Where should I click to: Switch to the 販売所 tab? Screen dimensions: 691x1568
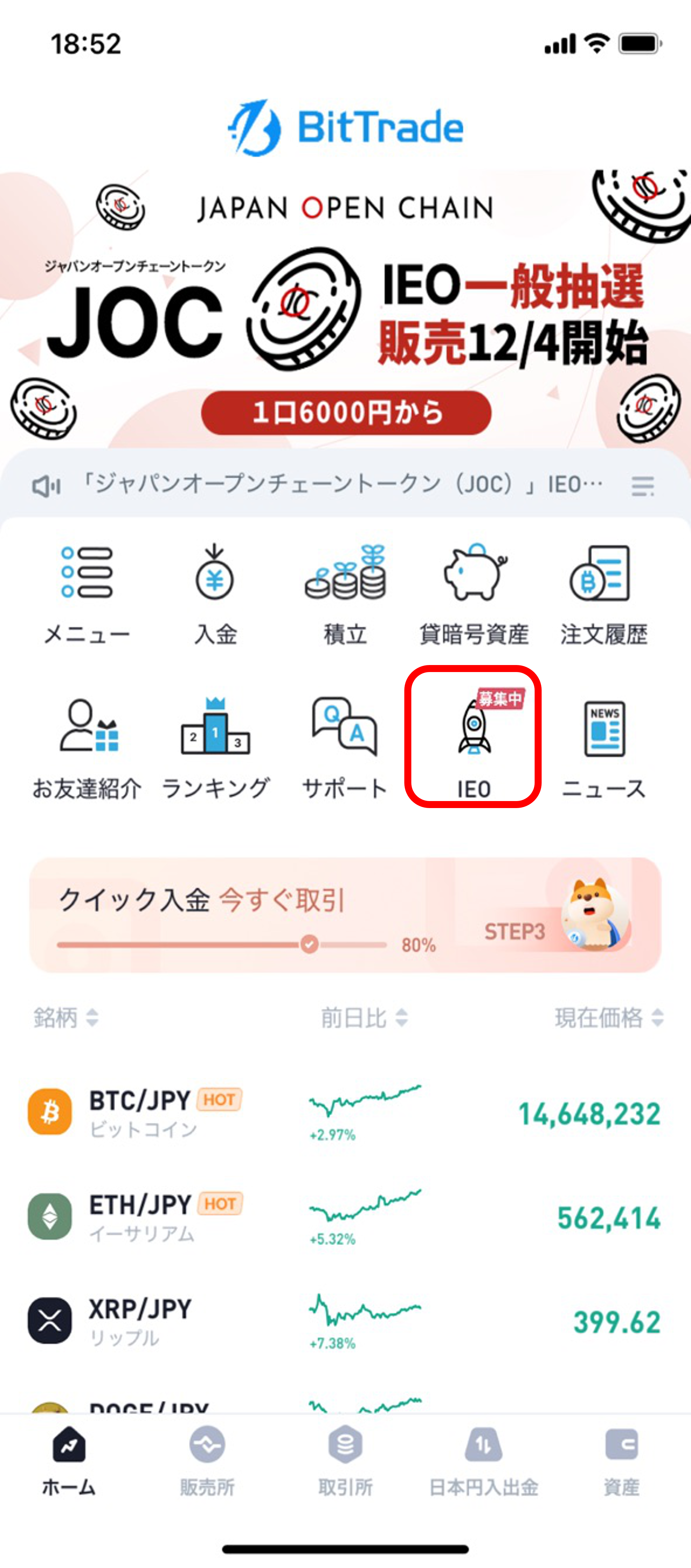pyautogui.click(x=207, y=1461)
